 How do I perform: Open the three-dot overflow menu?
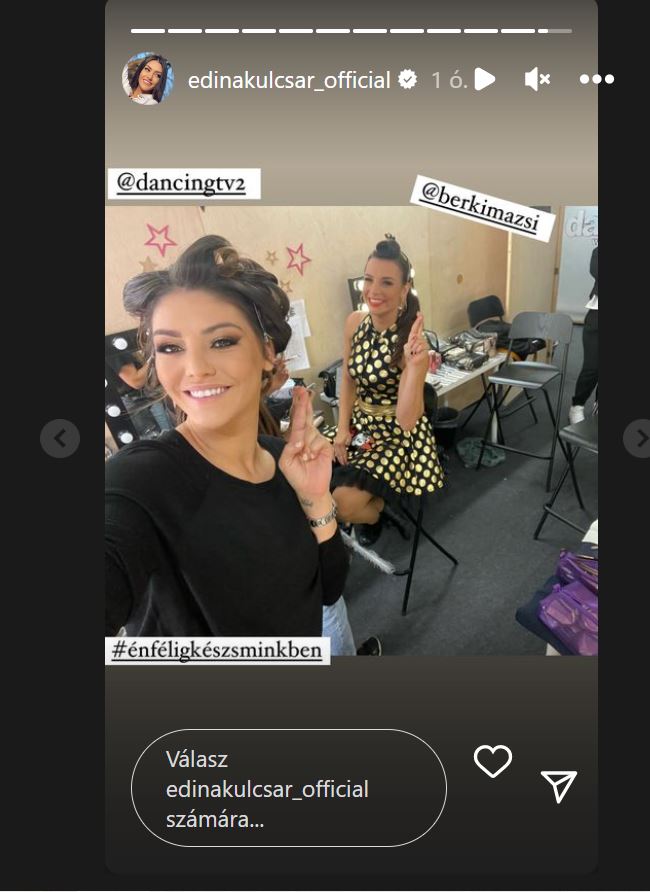tap(596, 79)
